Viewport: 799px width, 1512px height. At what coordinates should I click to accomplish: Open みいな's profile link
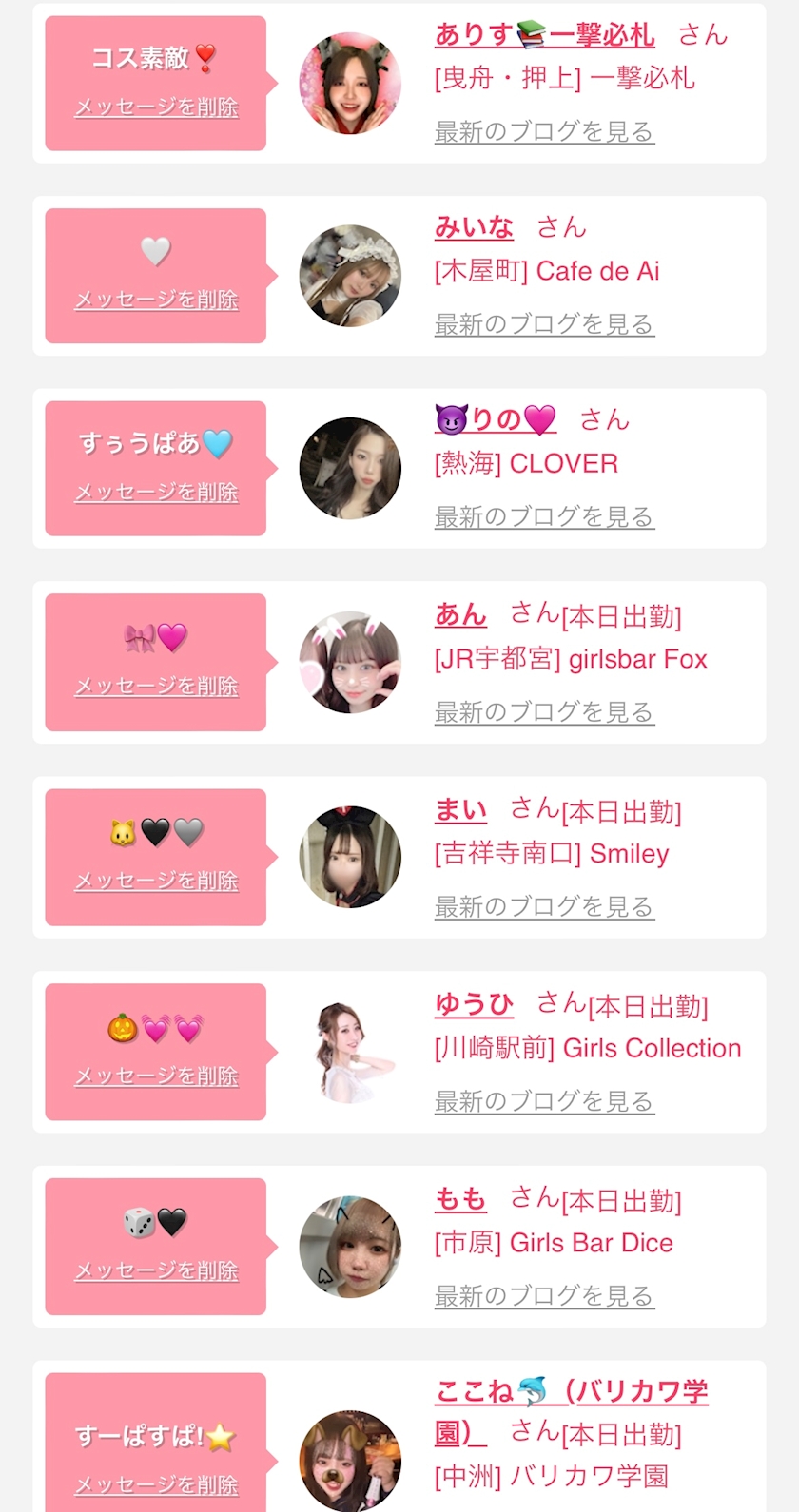click(474, 227)
